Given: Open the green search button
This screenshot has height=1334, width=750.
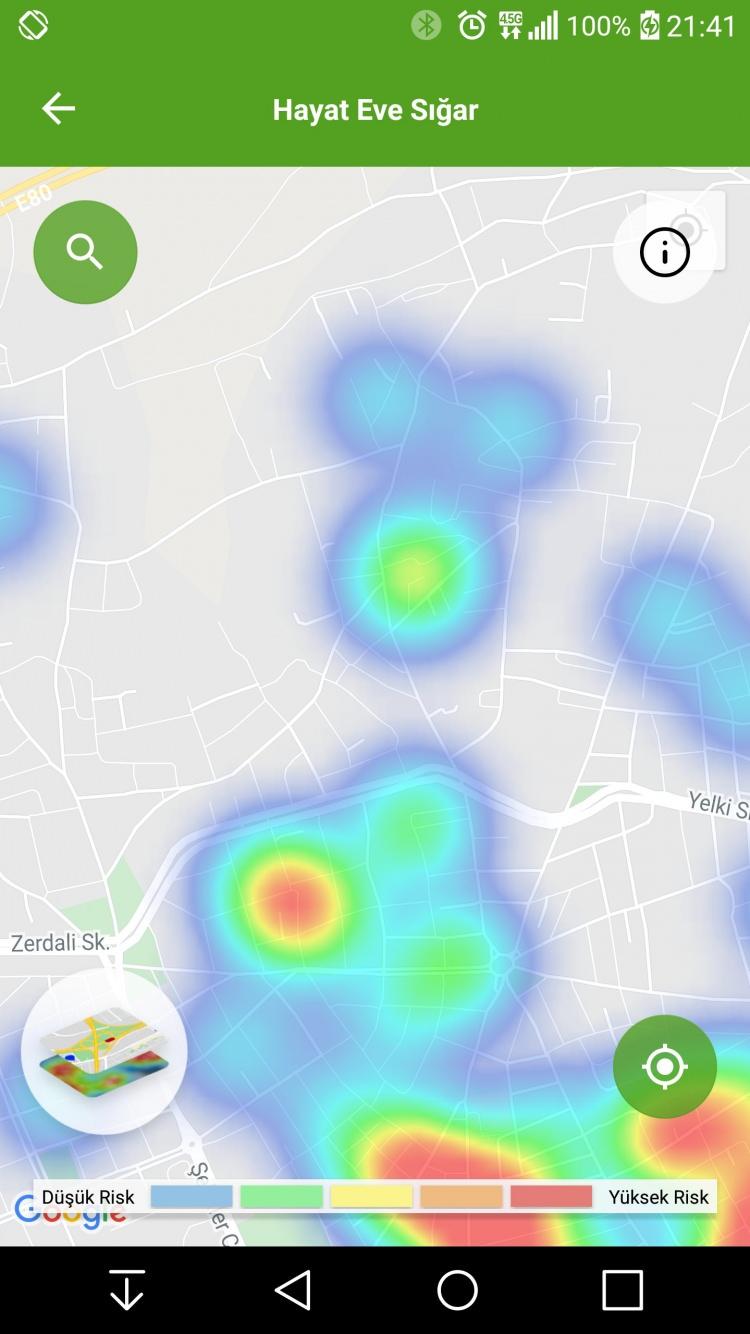Looking at the screenshot, I should point(85,252).
